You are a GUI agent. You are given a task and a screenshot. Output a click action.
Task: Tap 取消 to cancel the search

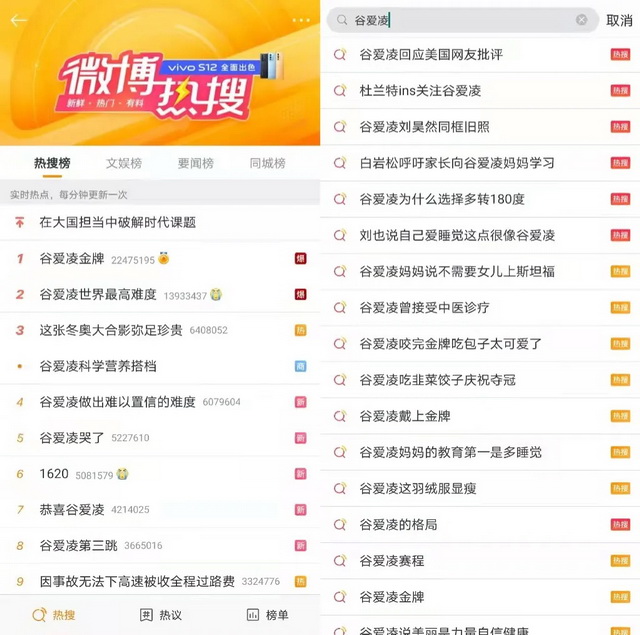(x=619, y=20)
